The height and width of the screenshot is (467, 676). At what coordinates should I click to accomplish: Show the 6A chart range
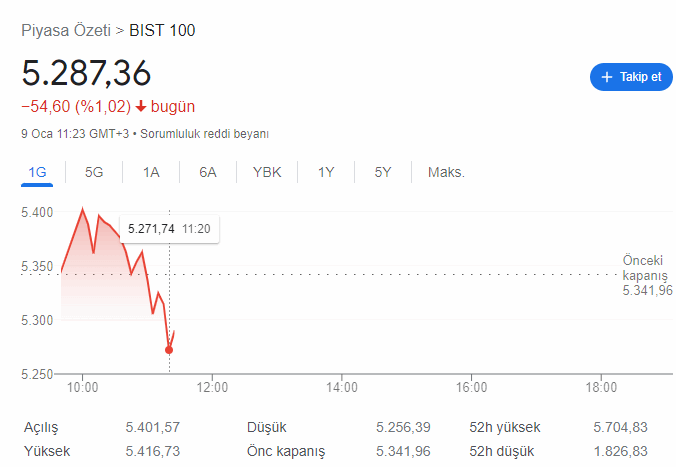[x=207, y=172]
